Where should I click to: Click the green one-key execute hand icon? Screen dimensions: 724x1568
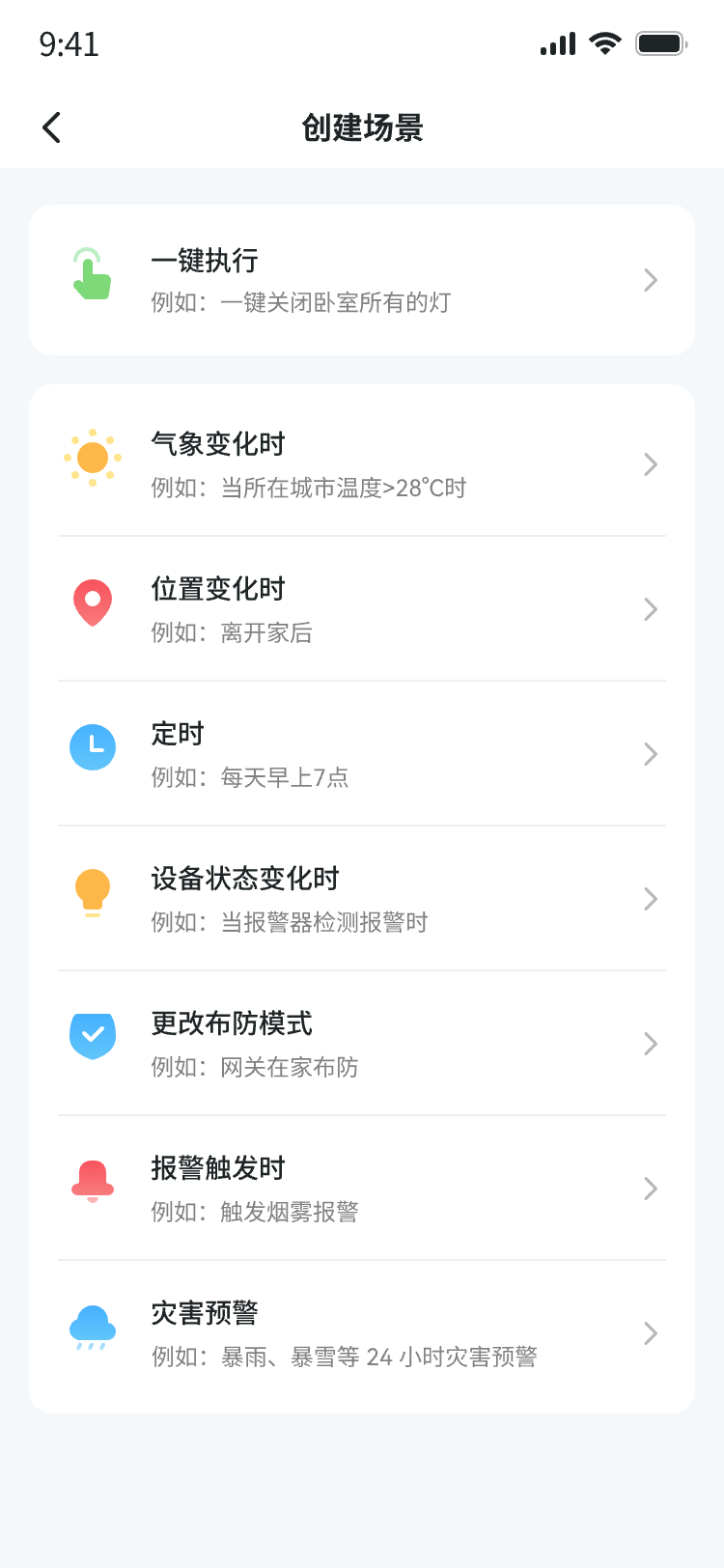pyautogui.click(x=91, y=275)
